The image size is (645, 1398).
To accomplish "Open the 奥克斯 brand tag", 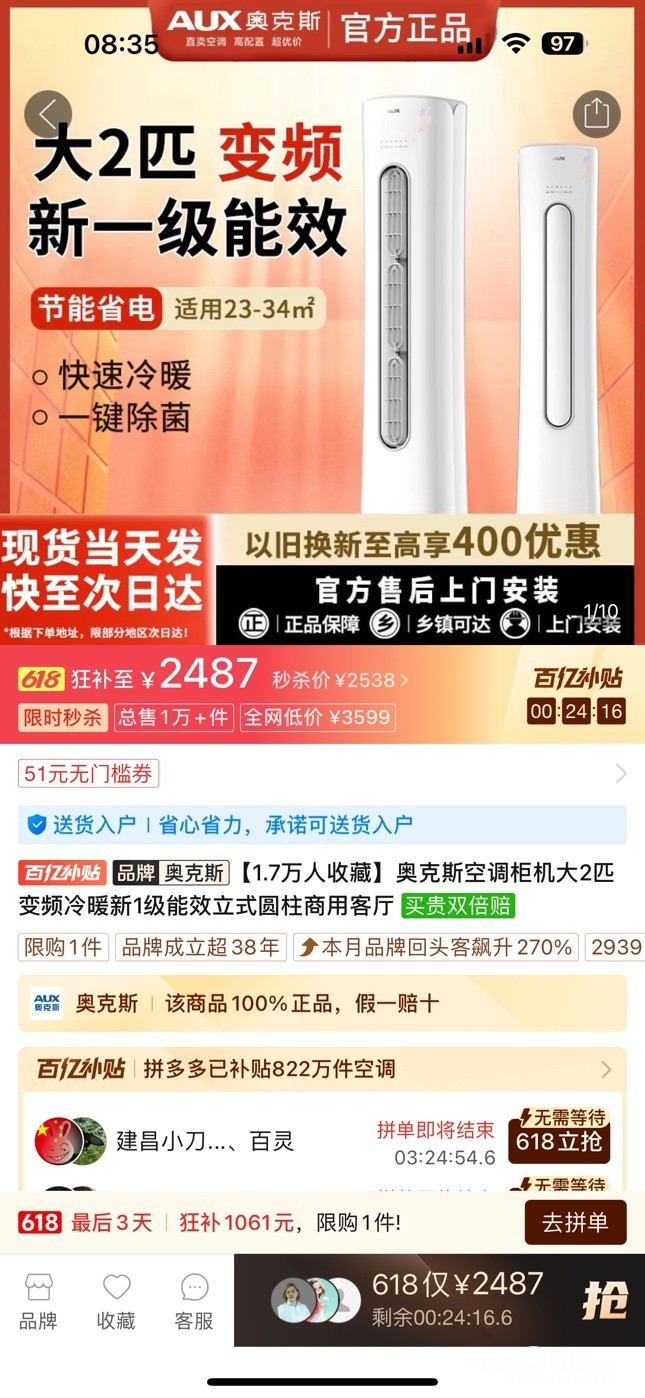I will (171, 872).
